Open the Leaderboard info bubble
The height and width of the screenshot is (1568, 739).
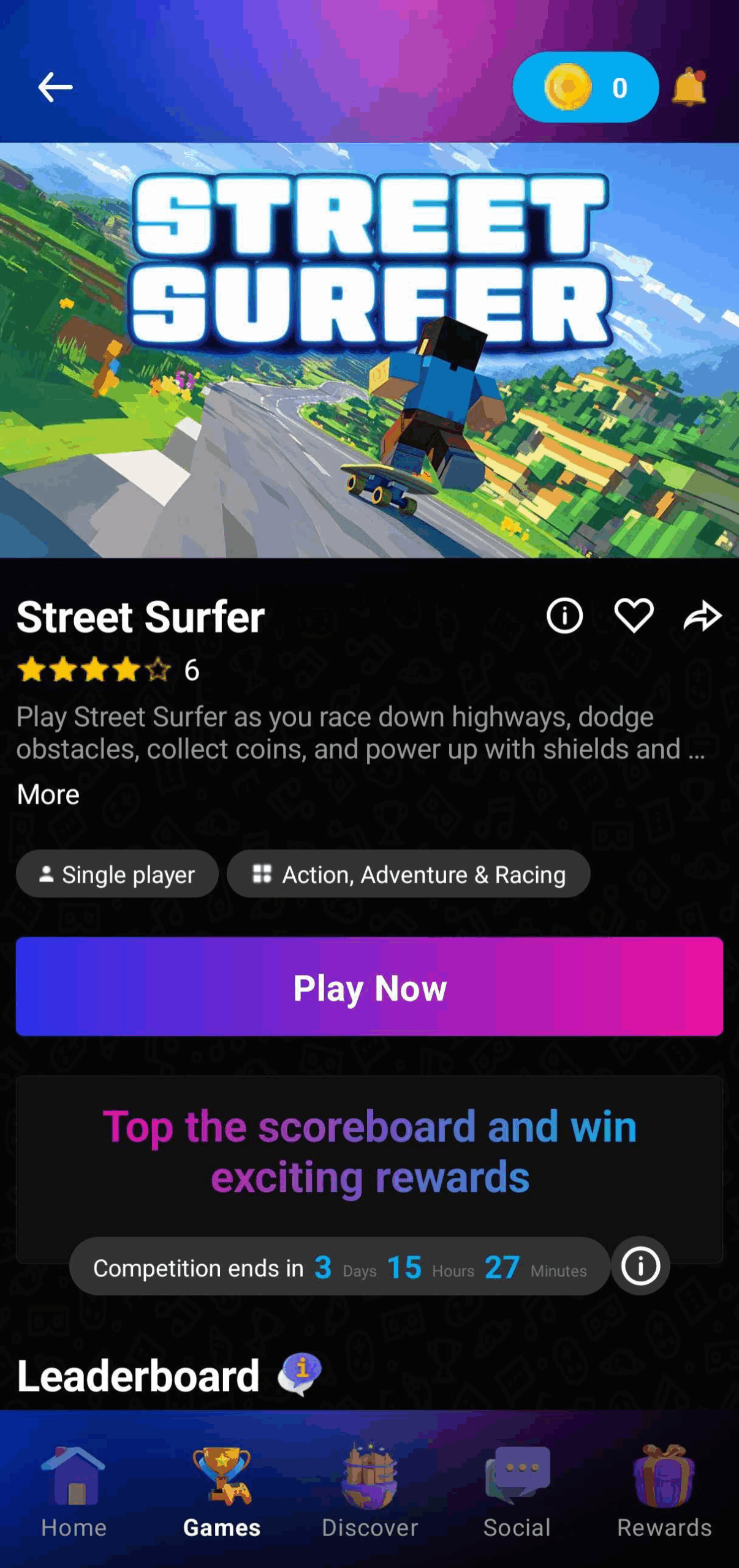click(300, 1374)
